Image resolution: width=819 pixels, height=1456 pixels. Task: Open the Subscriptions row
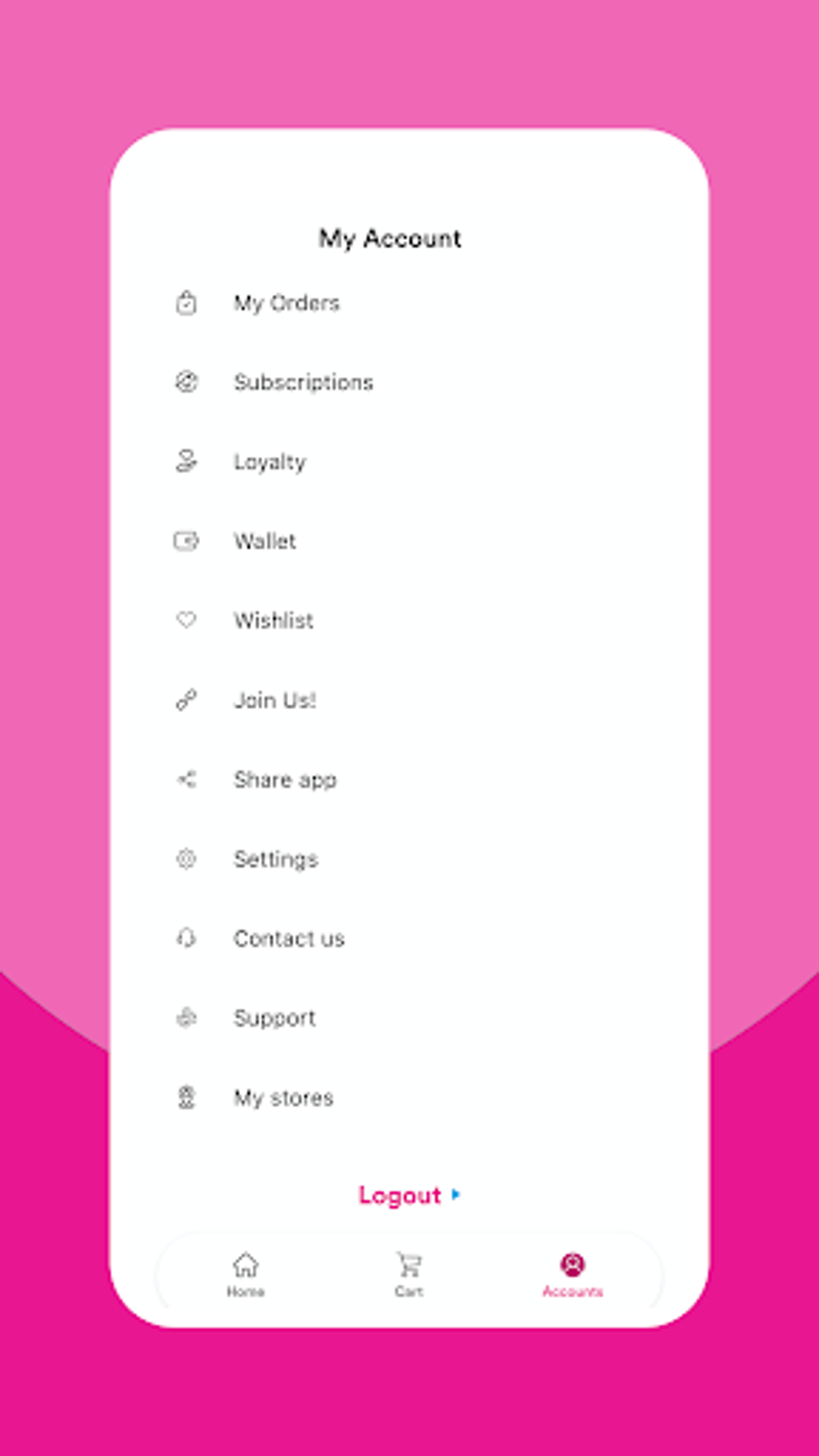pyautogui.click(x=303, y=382)
